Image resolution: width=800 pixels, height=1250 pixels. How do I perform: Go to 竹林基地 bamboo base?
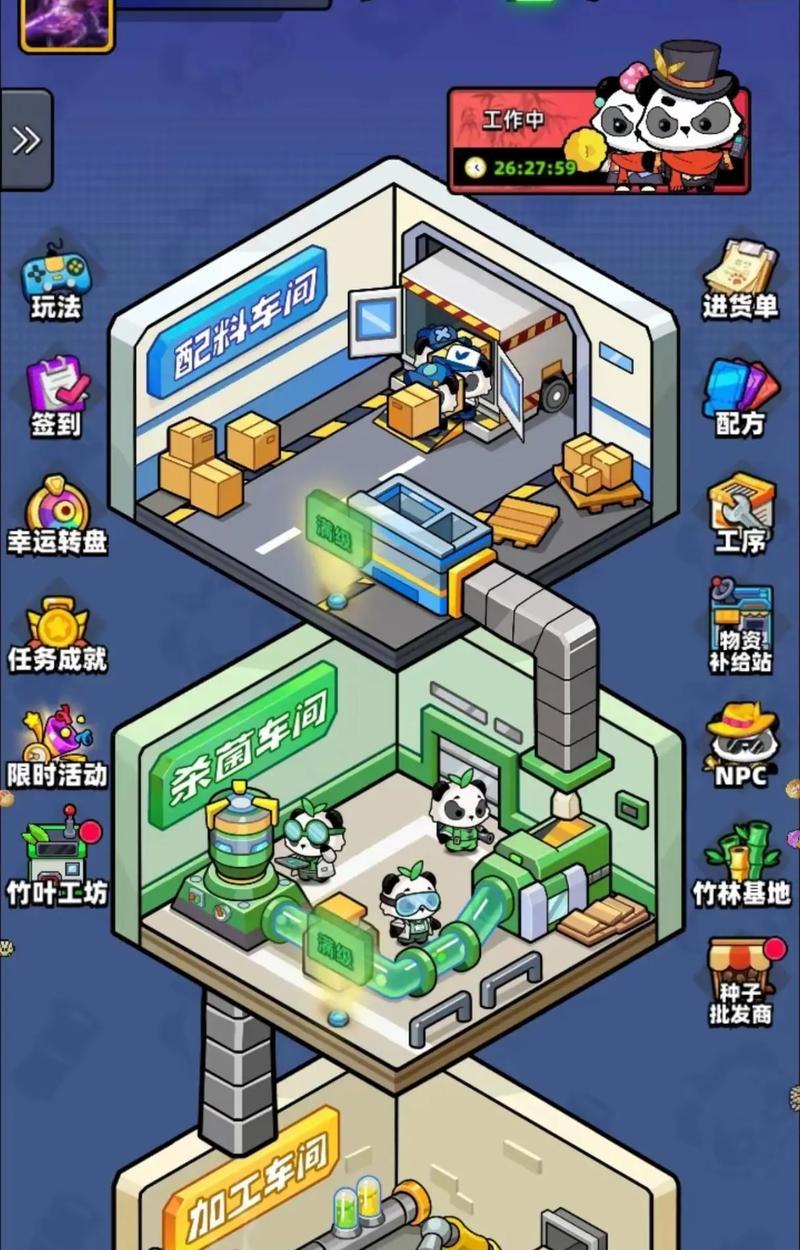tap(741, 862)
